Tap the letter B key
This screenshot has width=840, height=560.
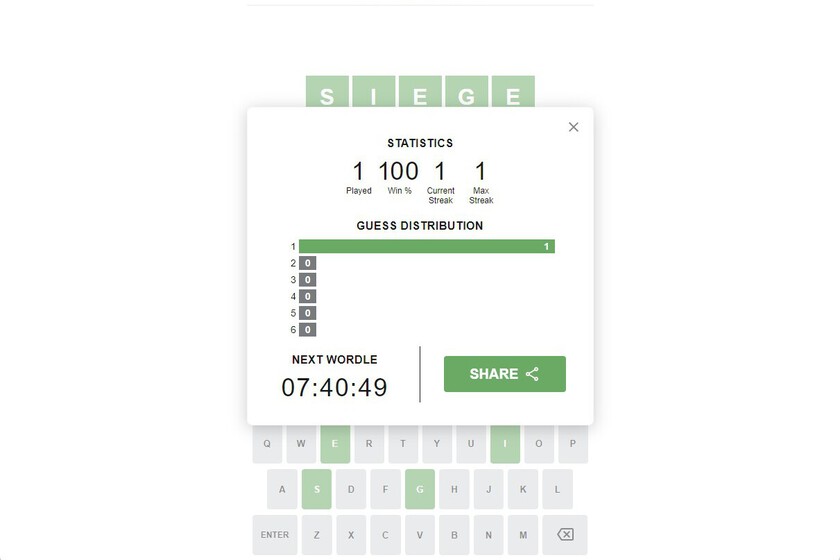(x=454, y=535)
